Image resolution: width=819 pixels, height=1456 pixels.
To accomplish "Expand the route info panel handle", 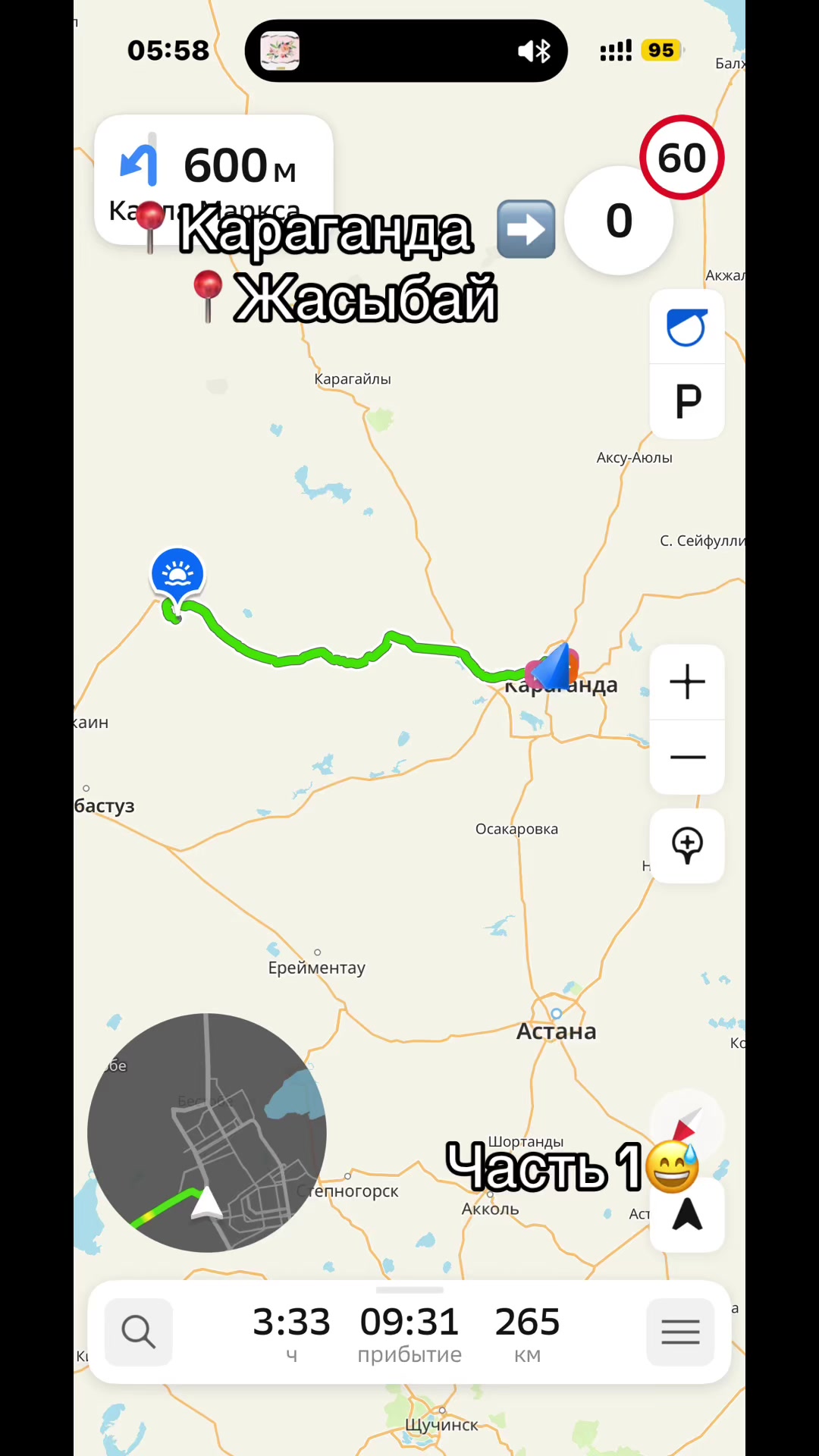I will click(x=409, y=1290).
